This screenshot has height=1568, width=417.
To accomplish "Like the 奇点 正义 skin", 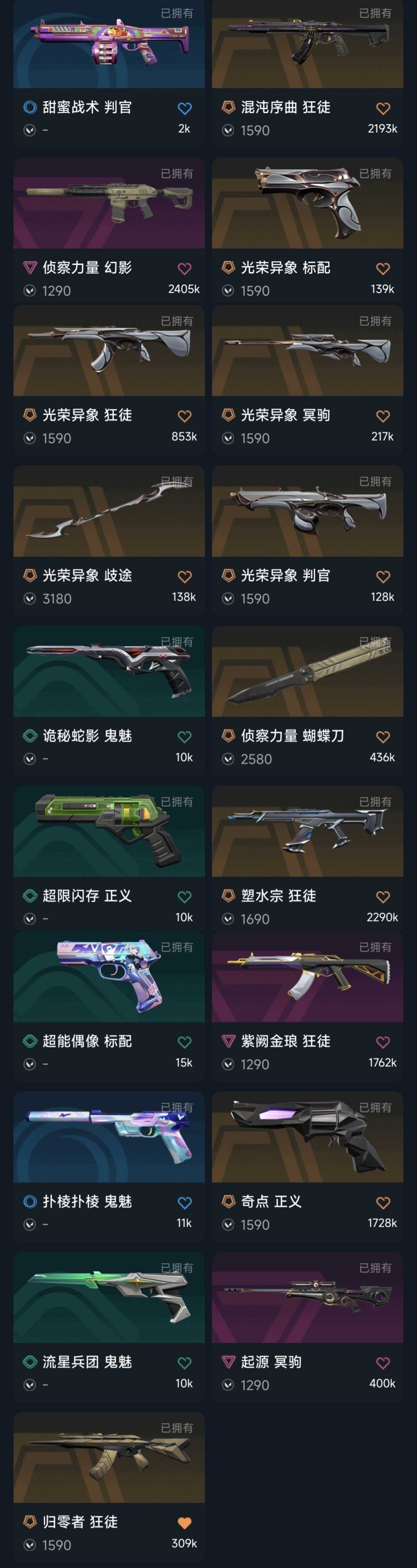I will pyautogui.click(x=383, y=1203).
